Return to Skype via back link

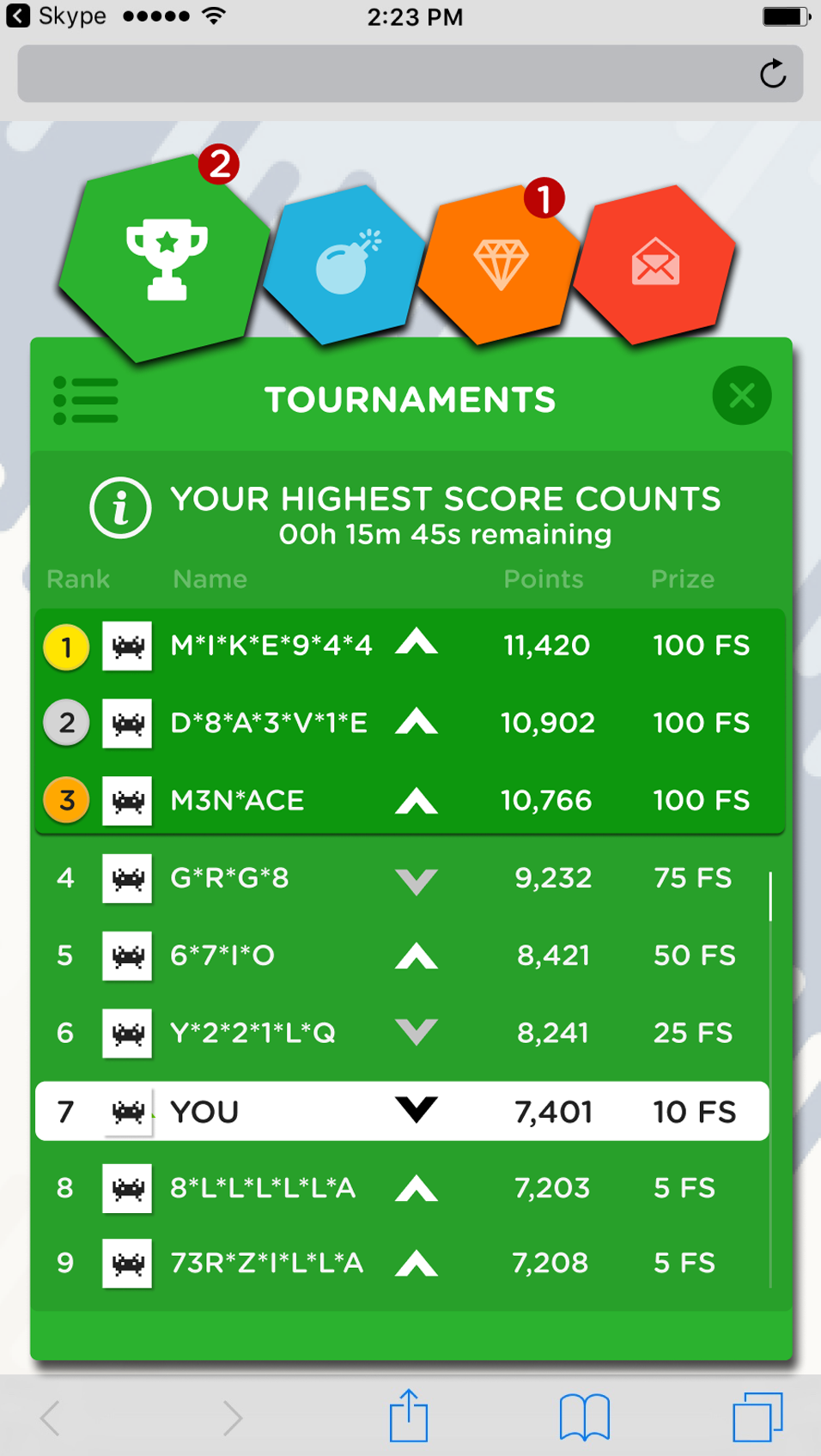[57, 16]
